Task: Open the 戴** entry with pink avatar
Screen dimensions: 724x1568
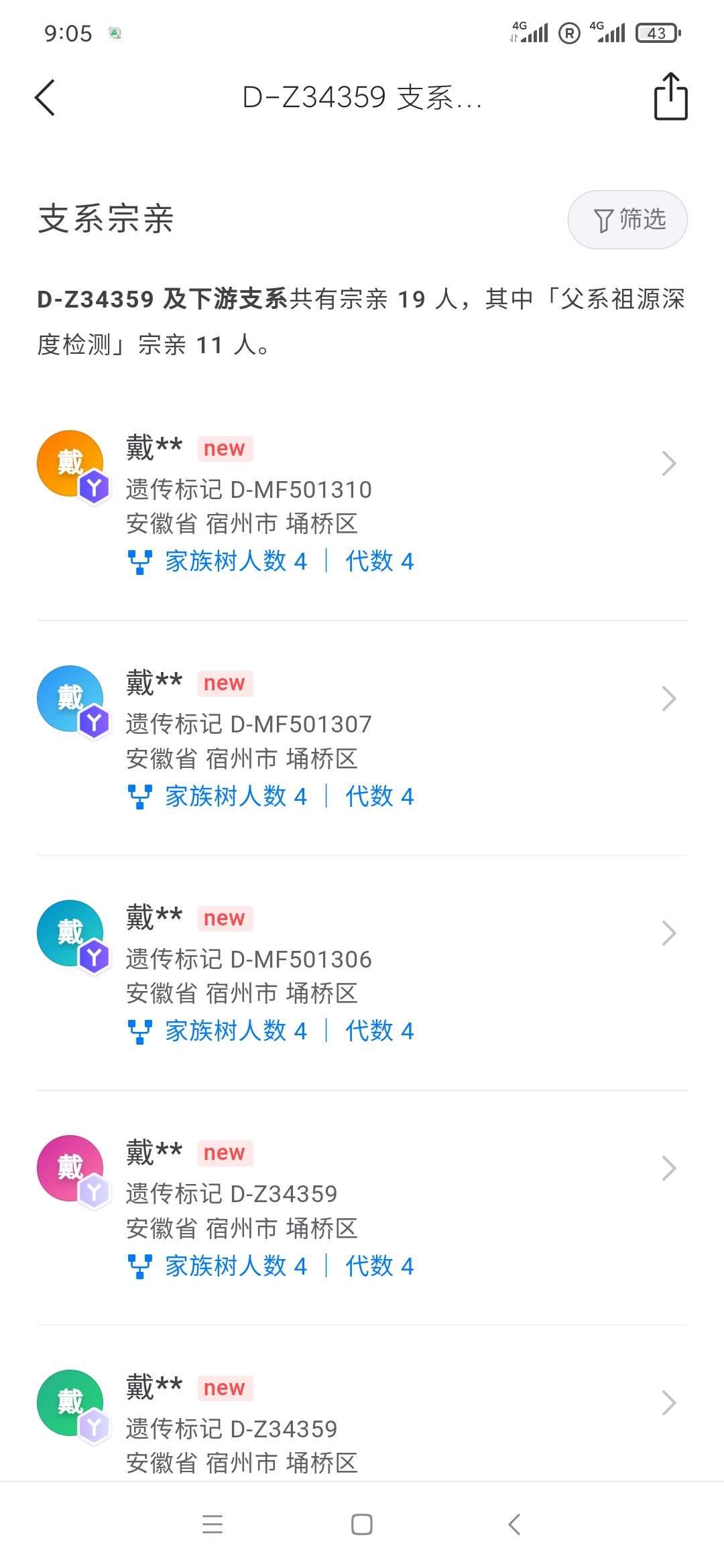Action: 362,1207
